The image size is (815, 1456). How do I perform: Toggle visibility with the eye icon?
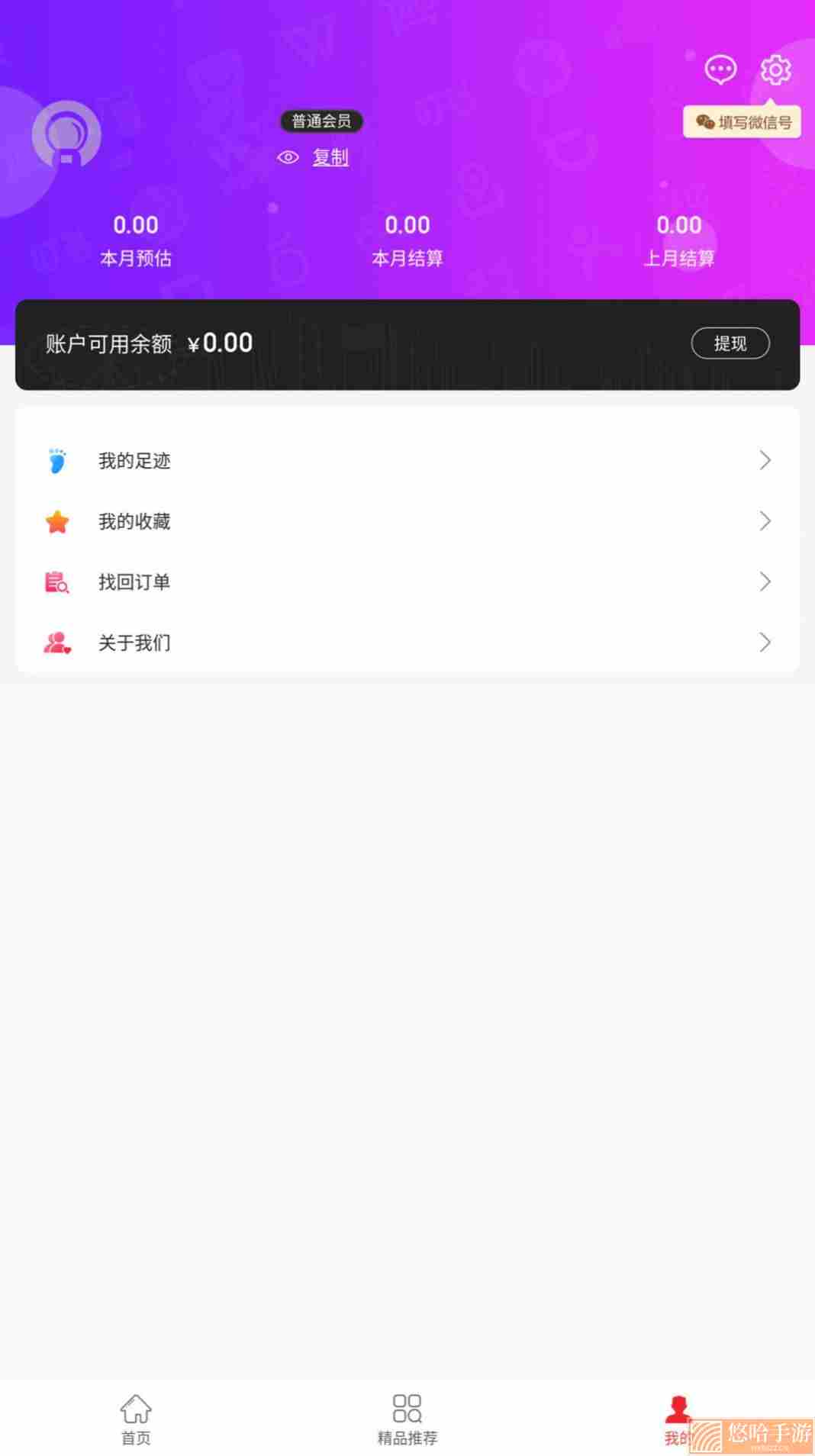tap(288, 157)
